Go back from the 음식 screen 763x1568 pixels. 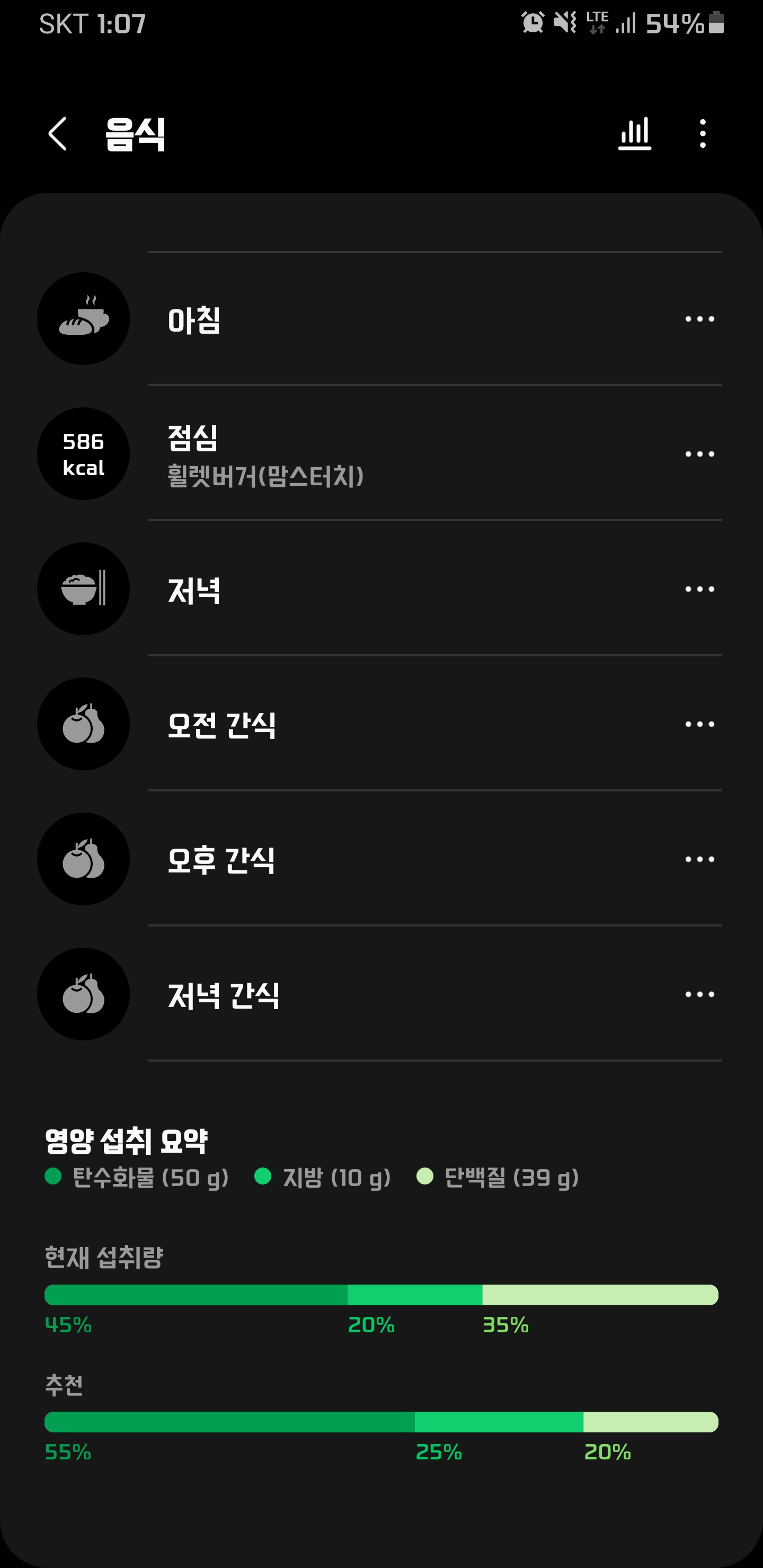point(57,133)
